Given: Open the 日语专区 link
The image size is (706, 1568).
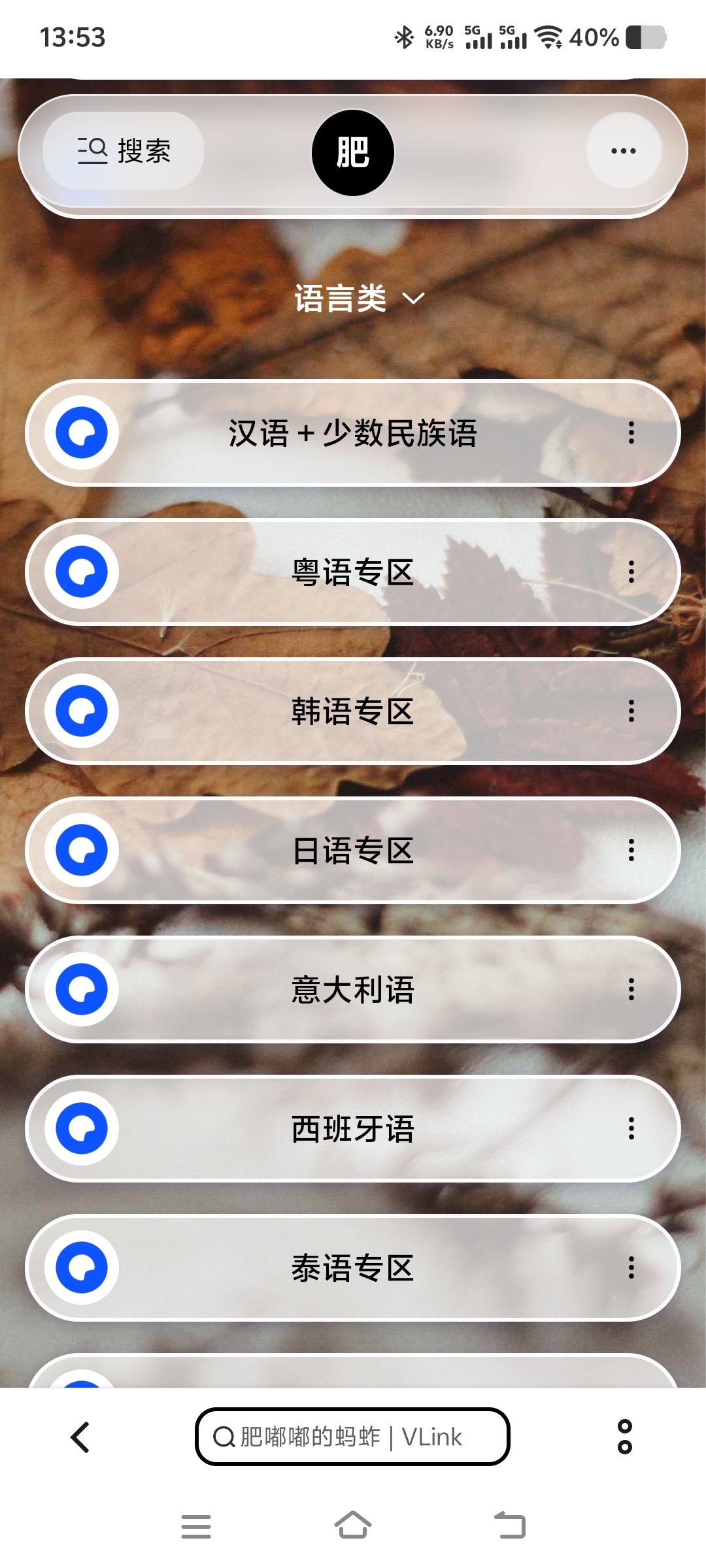Looking at the screenshot, I should click(x=353, y=851).
